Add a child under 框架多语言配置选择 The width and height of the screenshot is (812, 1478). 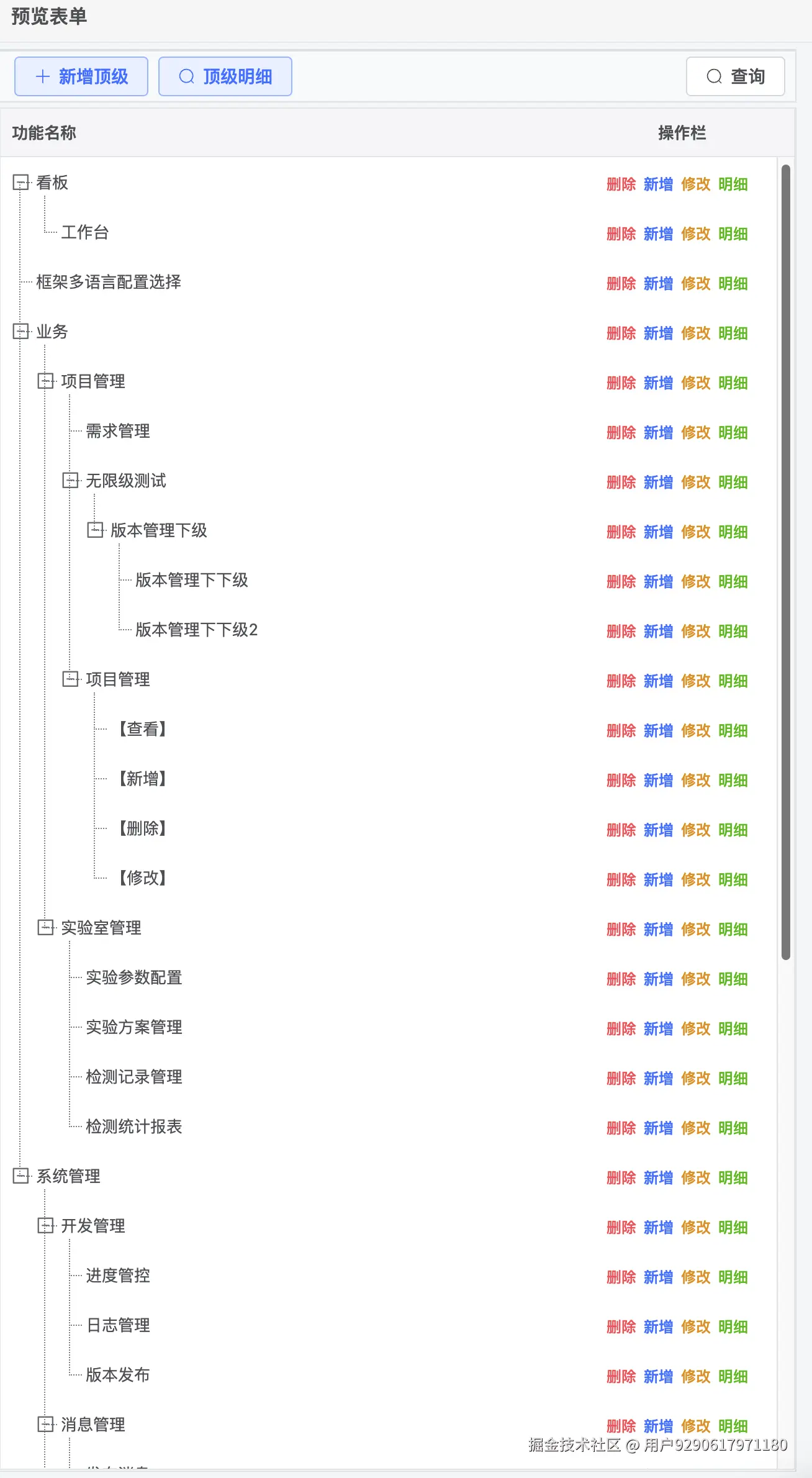pyautogui.click(x=658, y=284)
